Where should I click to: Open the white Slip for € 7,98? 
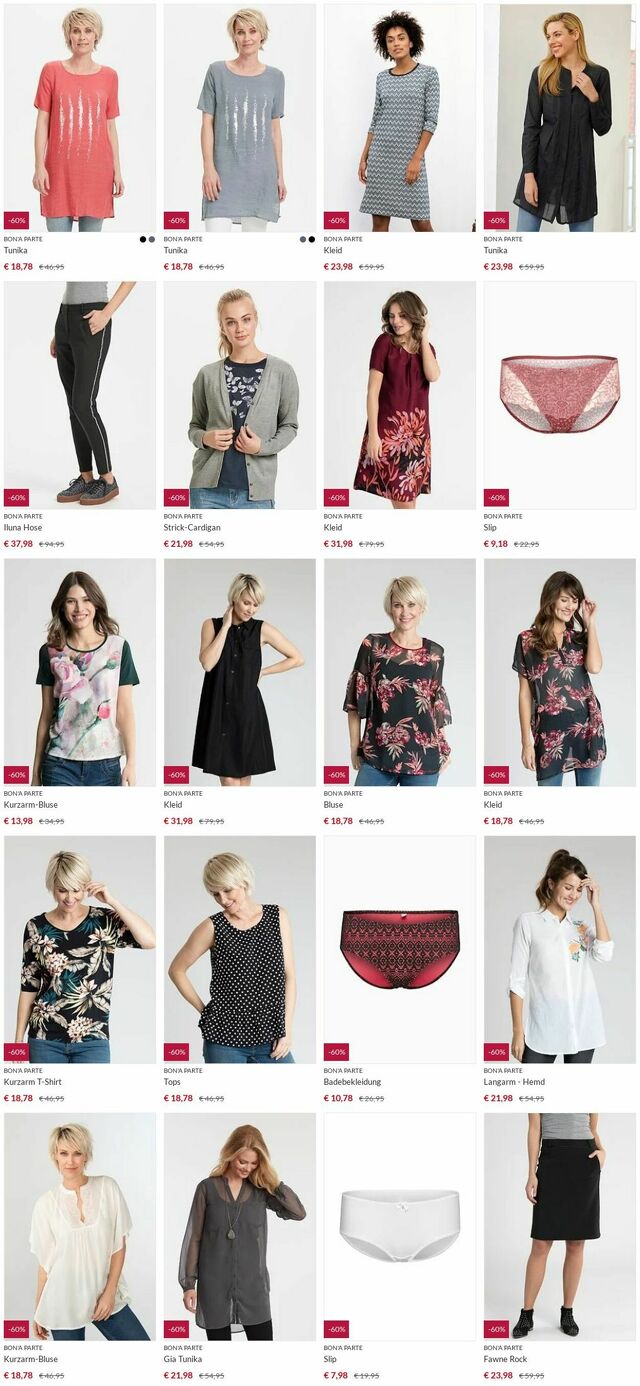click(x=399, y=1226)
